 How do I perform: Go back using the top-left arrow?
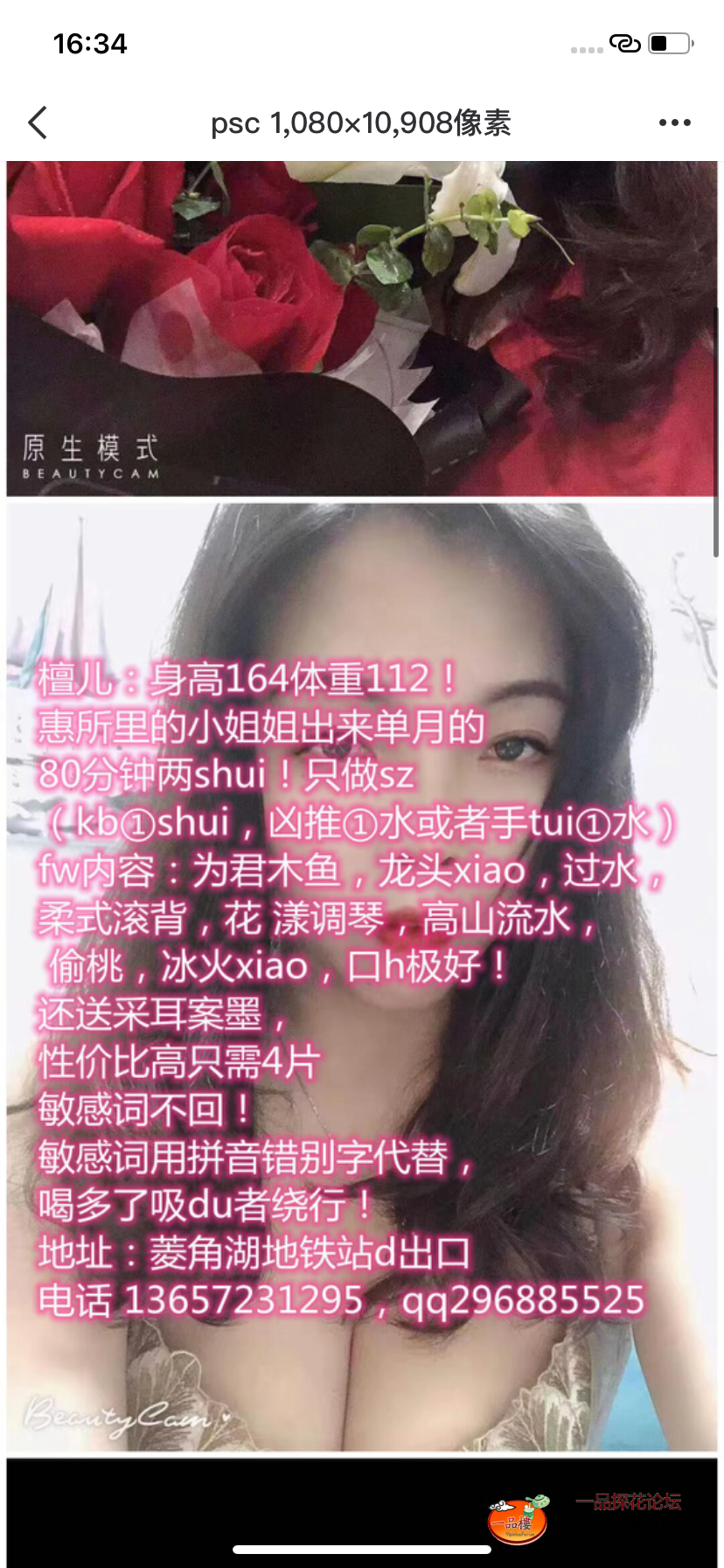pos(38,123)
